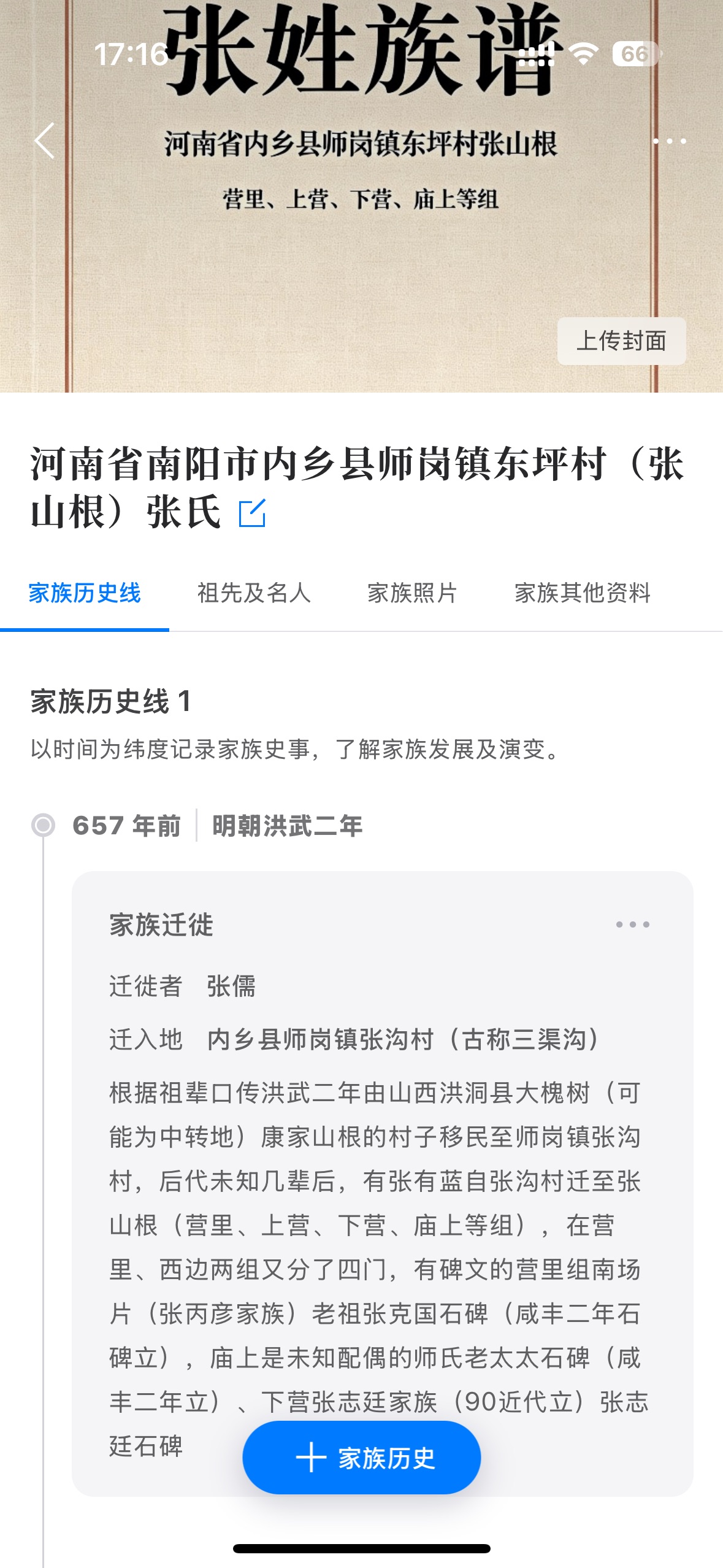Screen dimensions: 723x1568
Task: Open the options menu on 家族迁徙 card
Action: pos(632,924)
